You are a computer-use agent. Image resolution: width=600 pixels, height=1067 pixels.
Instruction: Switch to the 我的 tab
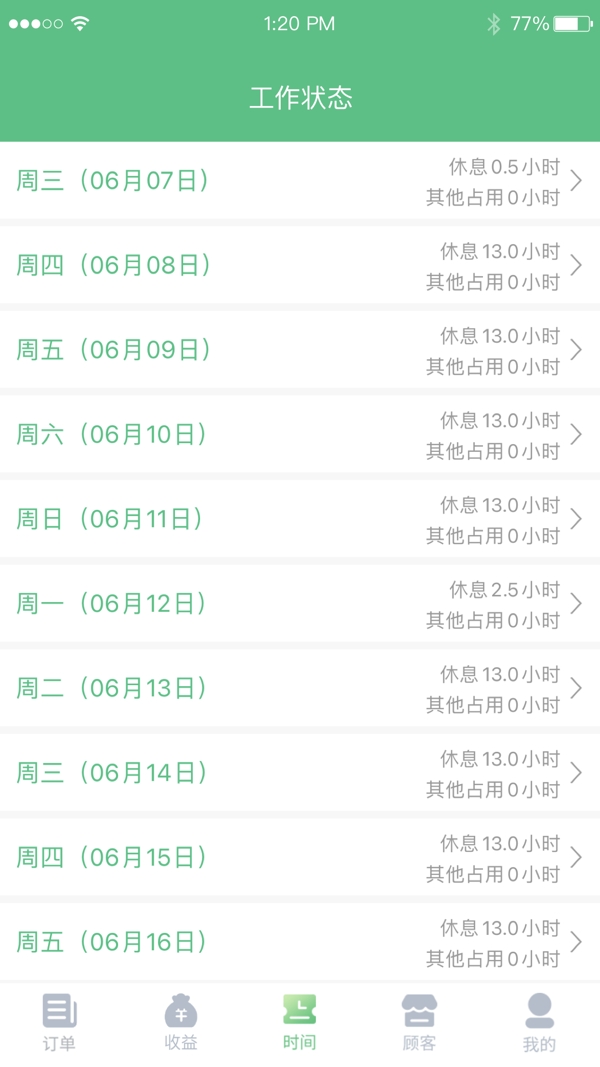pyautogui.click(x=539, y=1023)
